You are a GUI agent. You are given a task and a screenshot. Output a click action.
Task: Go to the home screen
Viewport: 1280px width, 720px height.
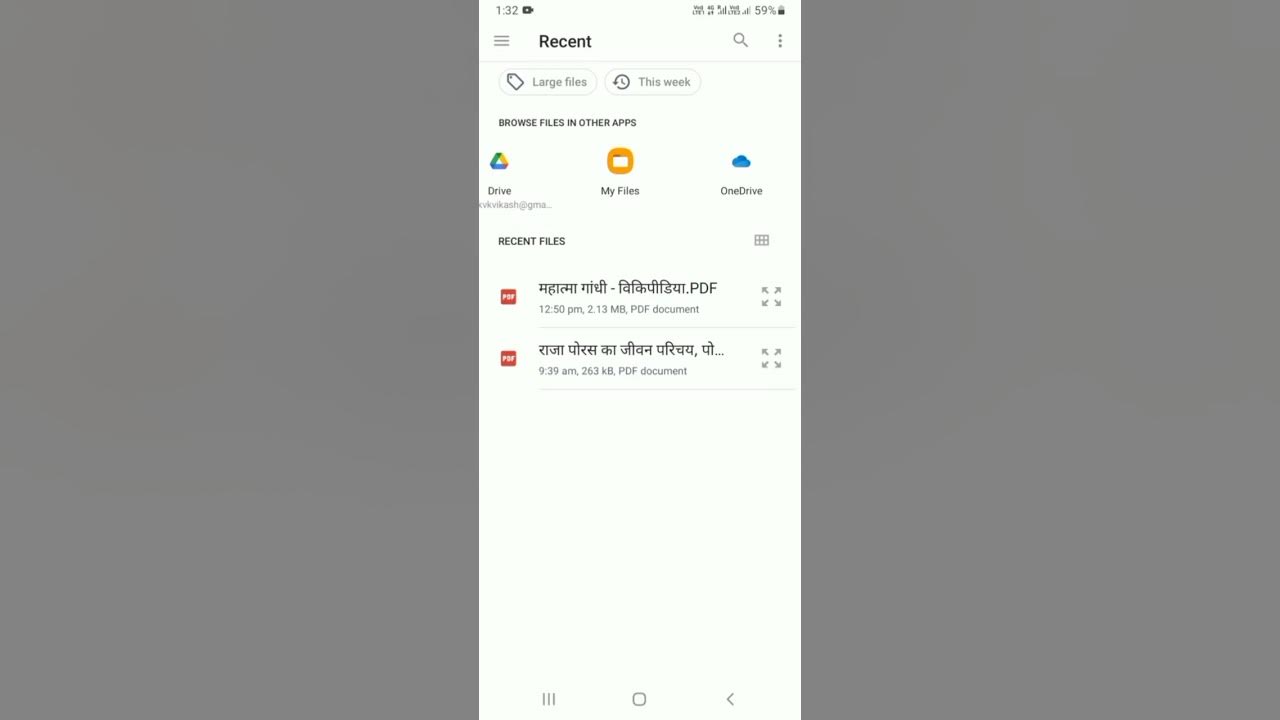(x=639, y=699)
